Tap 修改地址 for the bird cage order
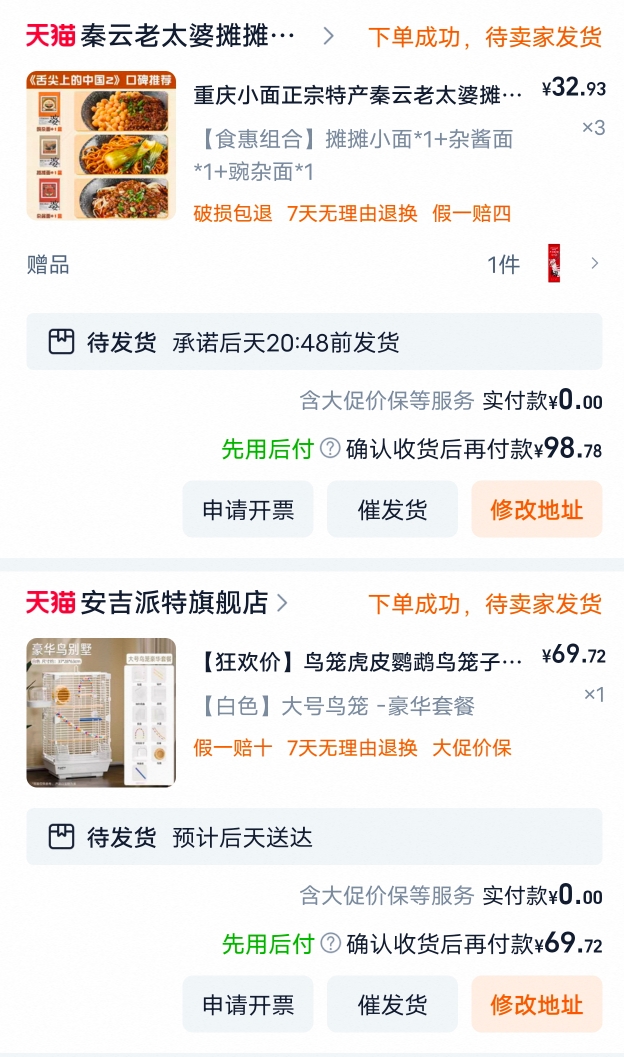The width and height of the screenshot is (624, 1057). pos(536,1004)
